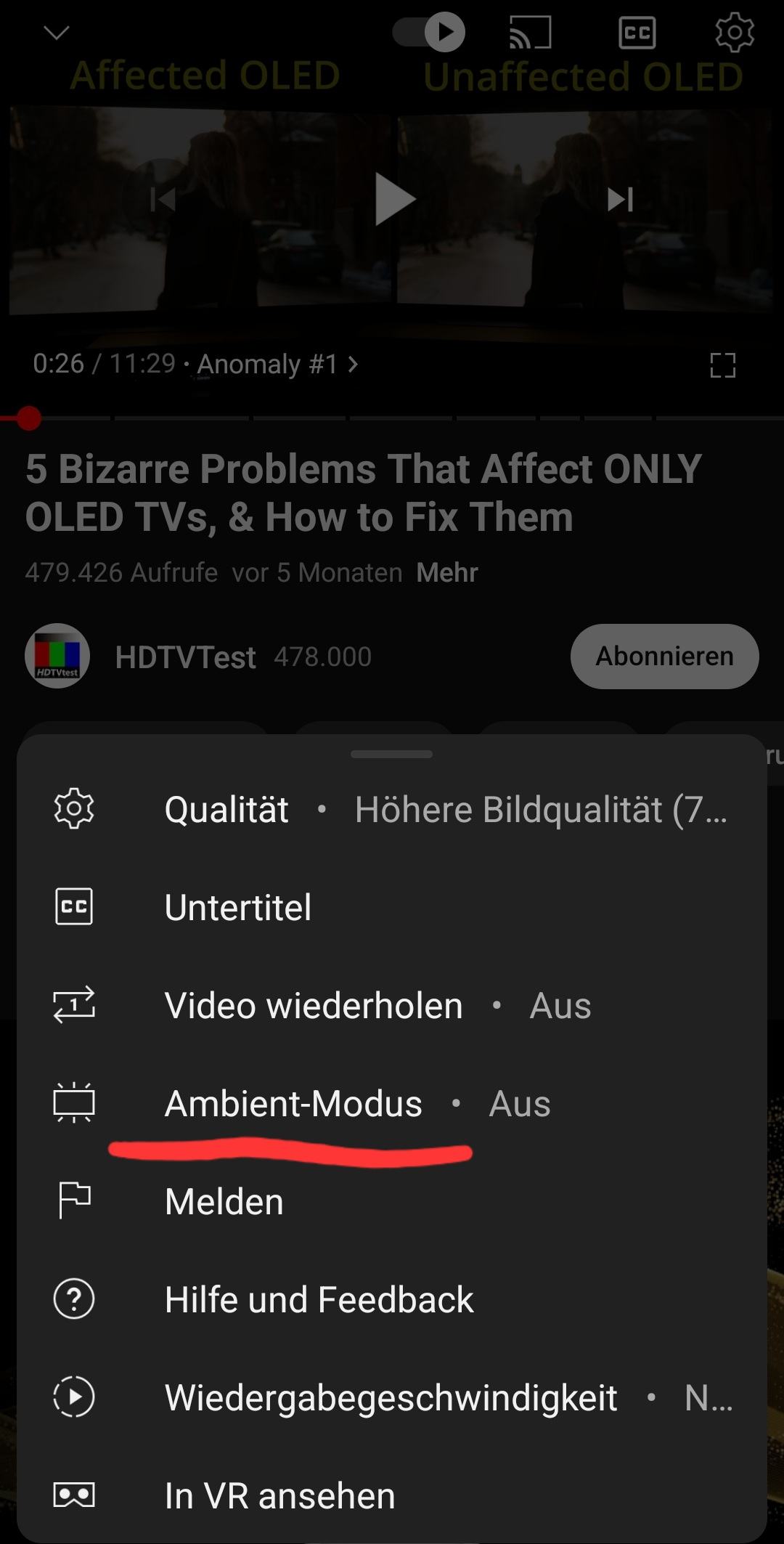The image size is (784, 1544).
Task: Open the Qualität settings row
Action: (x=392, y=808)
